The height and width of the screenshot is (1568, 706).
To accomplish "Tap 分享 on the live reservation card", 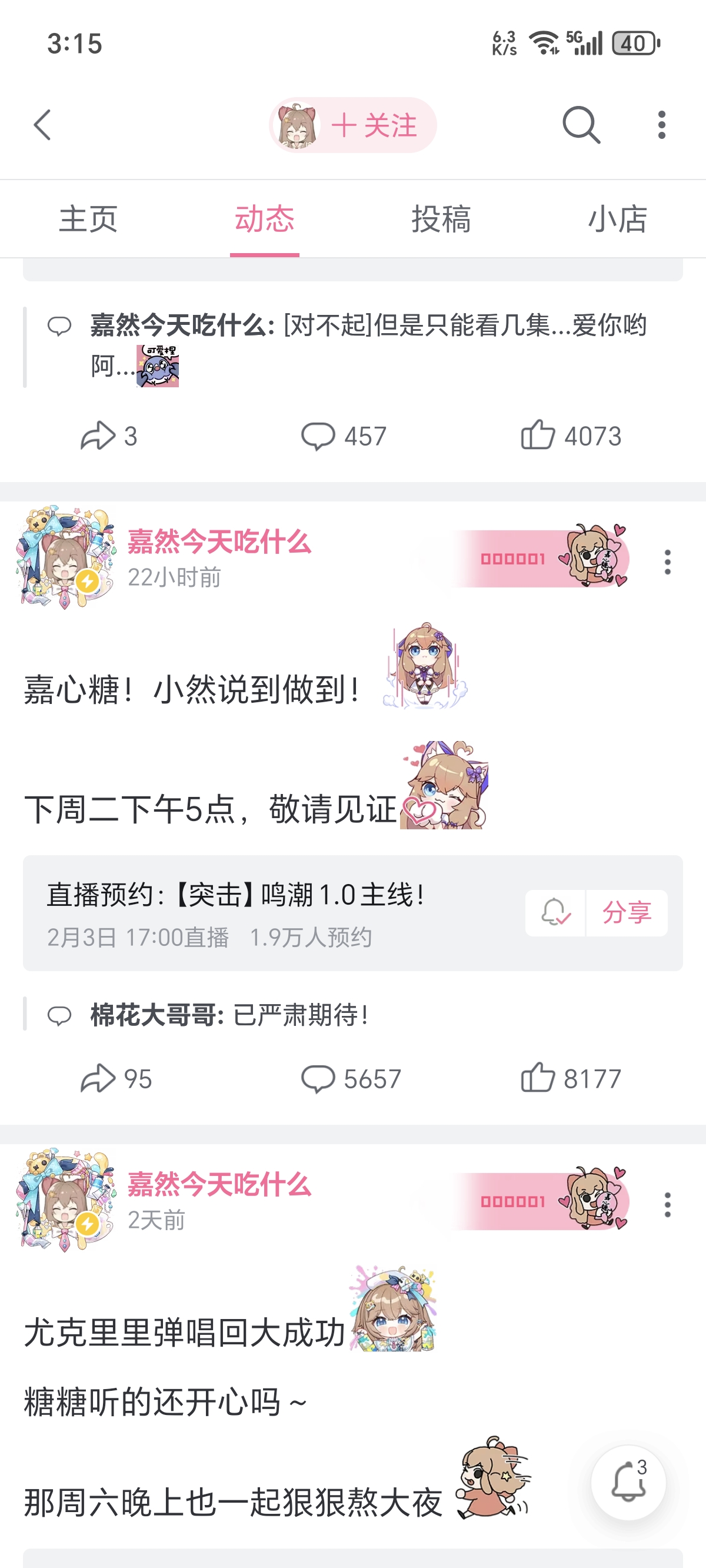I will pos(627,912).
